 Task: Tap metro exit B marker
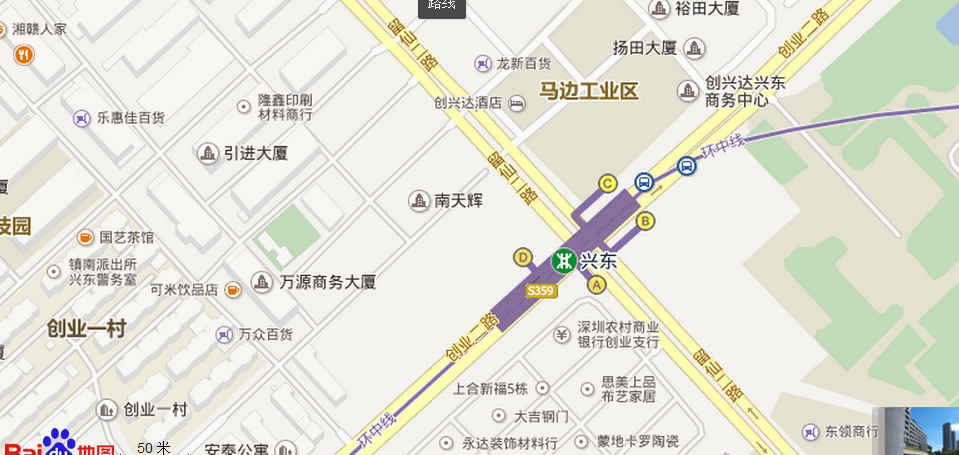646,220
